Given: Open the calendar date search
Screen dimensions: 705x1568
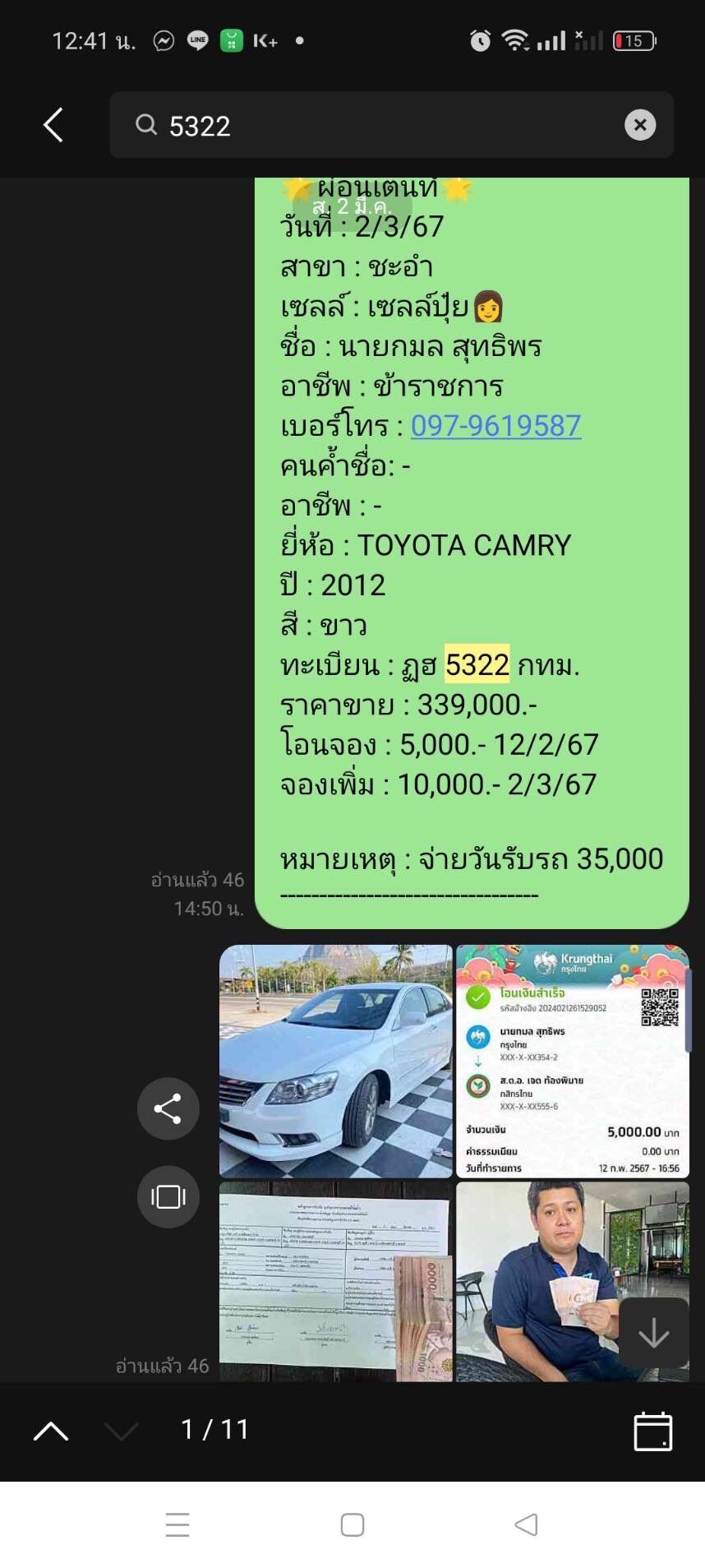Looking at the screenshot, I should [653, 1431].
